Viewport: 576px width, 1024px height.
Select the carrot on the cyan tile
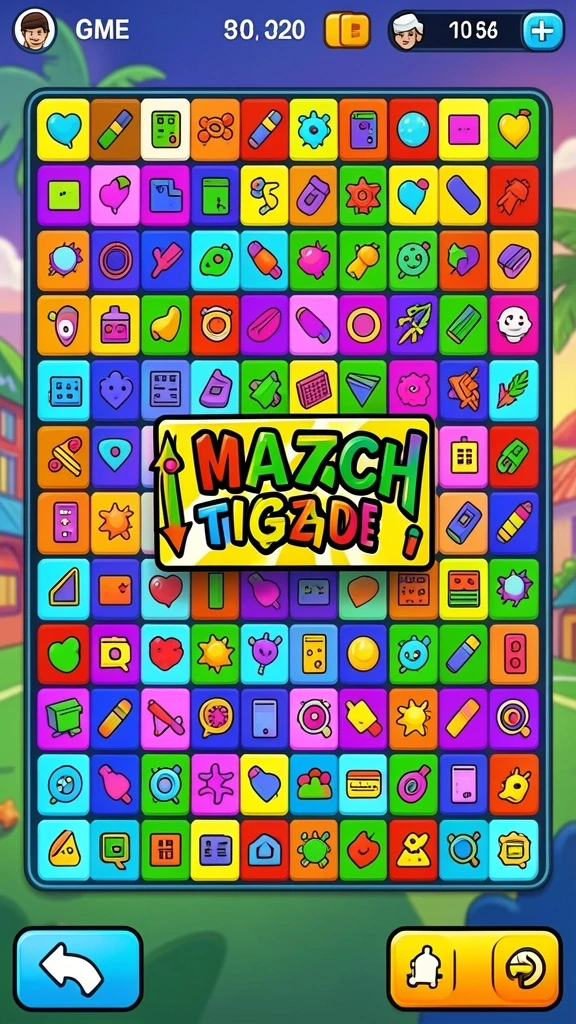(x=514, y=390)
